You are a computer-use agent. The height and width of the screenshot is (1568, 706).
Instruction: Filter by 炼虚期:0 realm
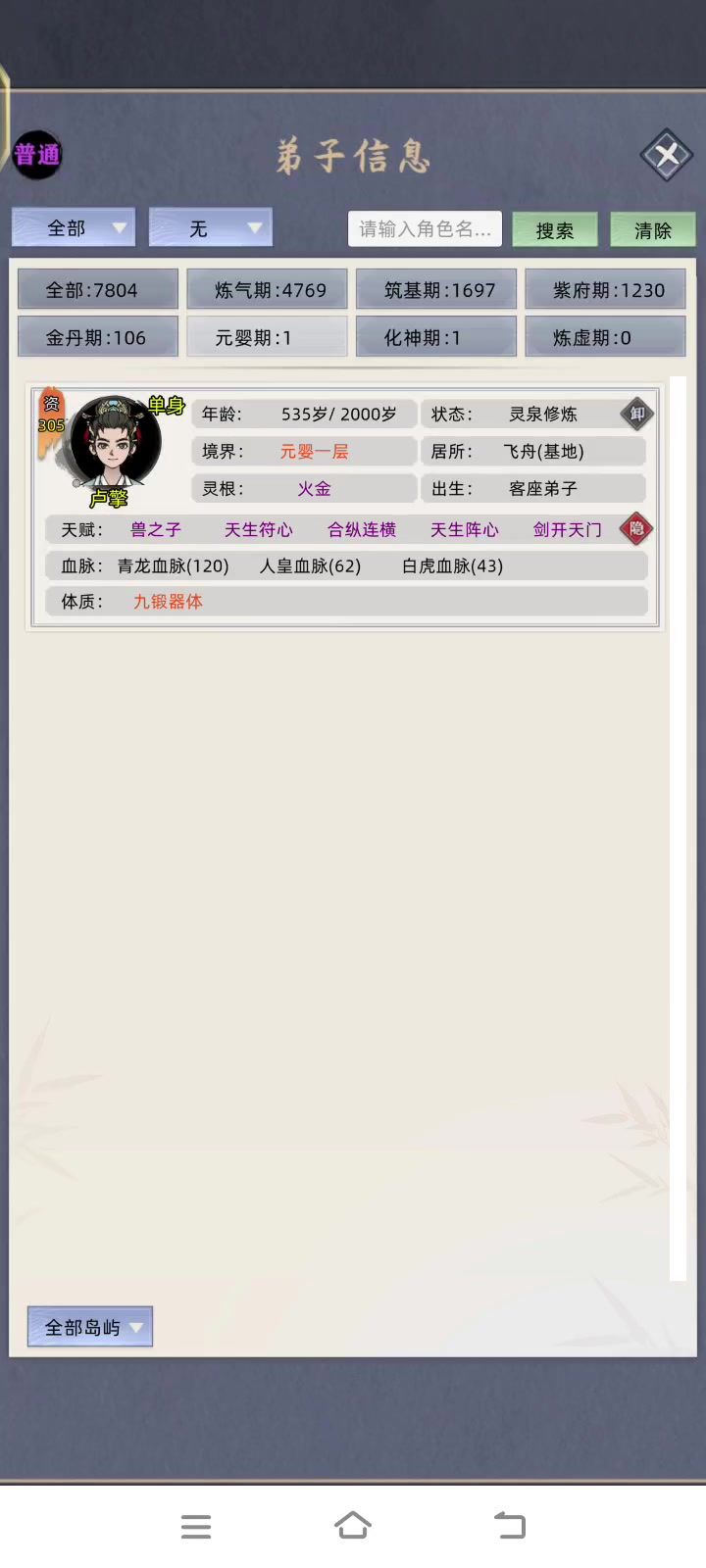click(605, 337)
